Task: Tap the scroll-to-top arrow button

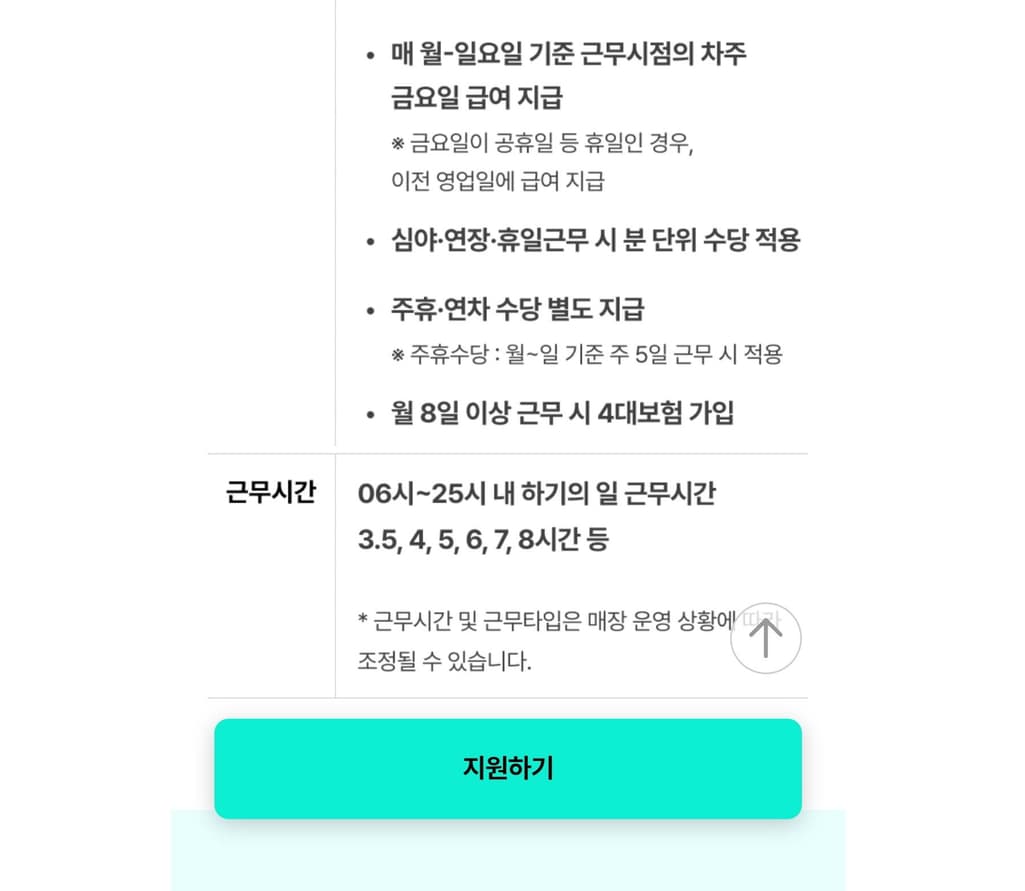Action: pos(765,638)
